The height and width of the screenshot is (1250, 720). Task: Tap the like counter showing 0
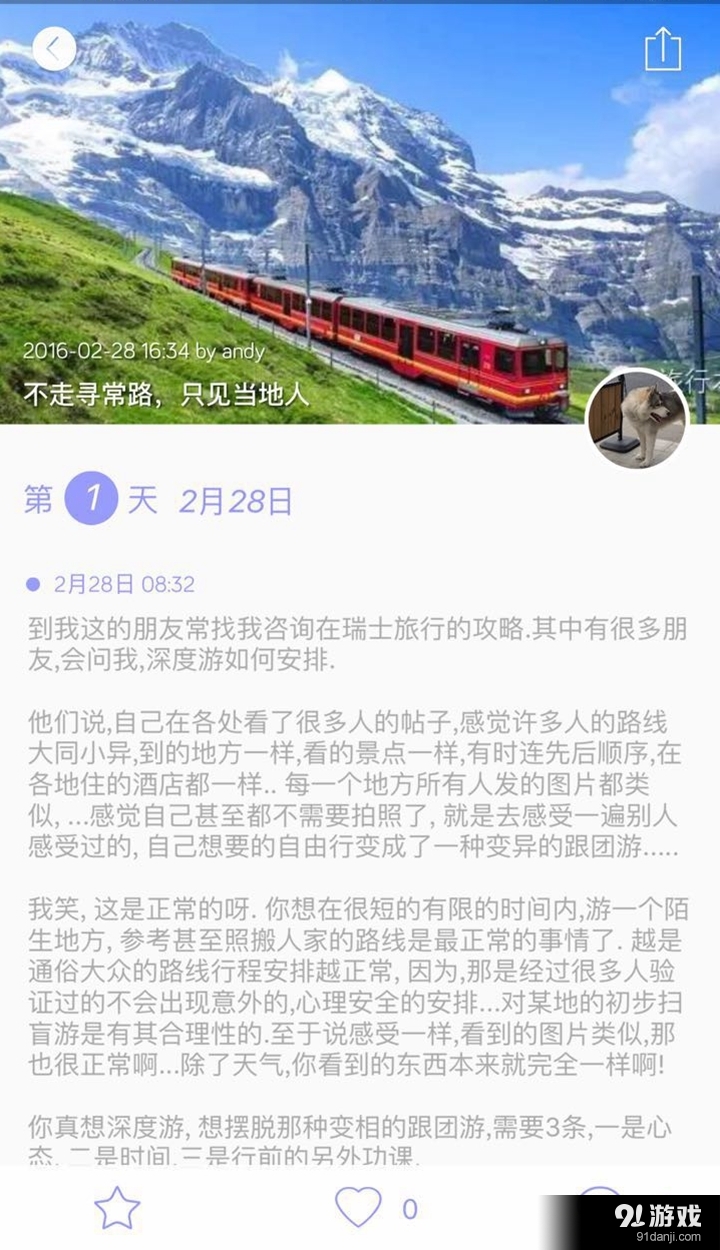tap(405, 1207)
